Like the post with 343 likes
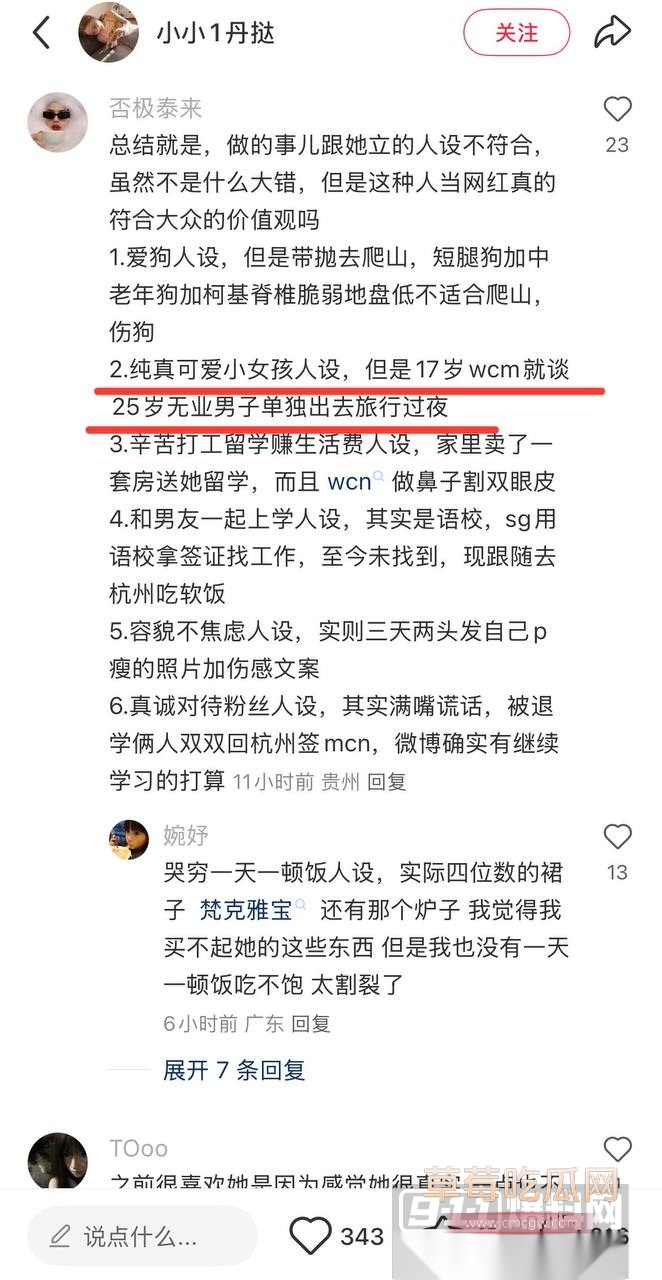The image size is (662, 1280). [311, 1236]
